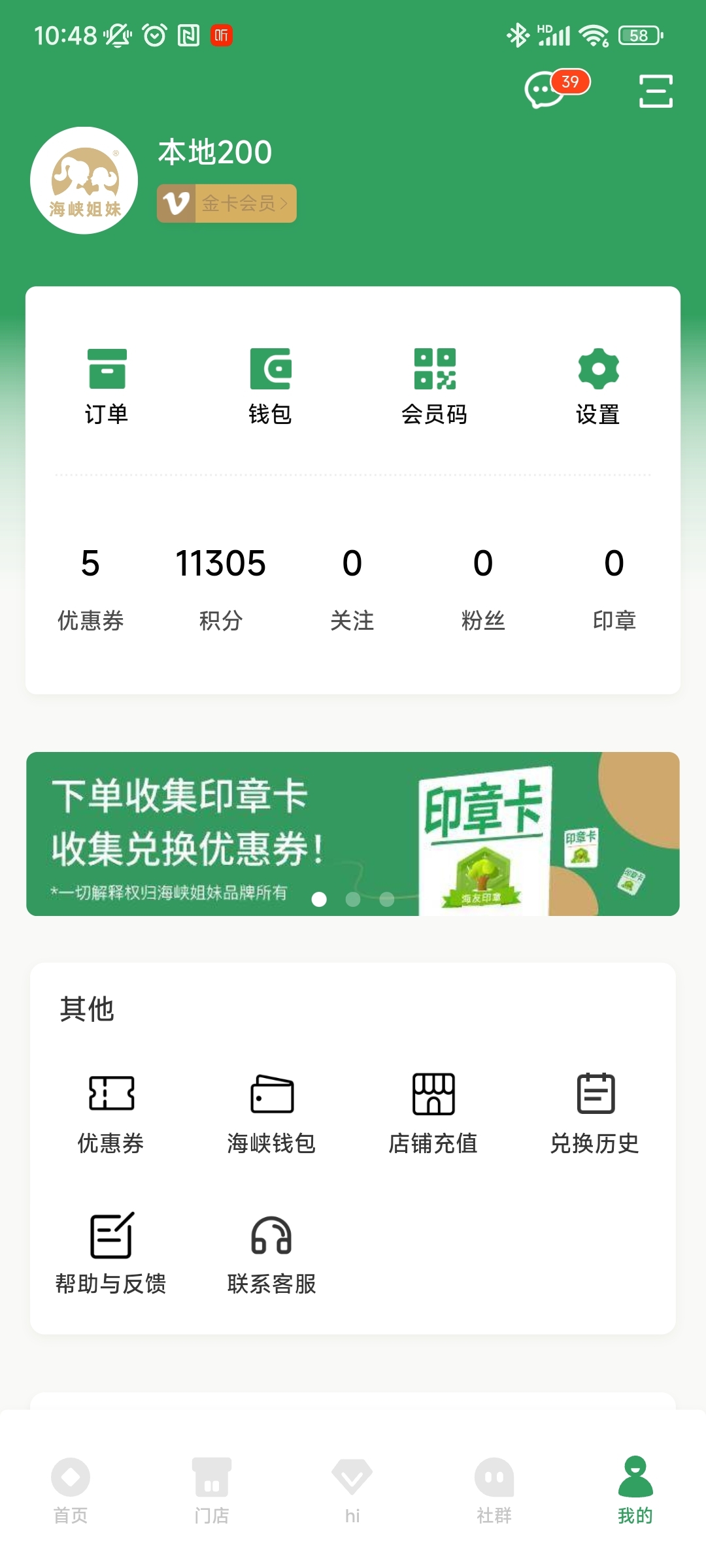Switch to the 门店 tab
Viewport: 706px width, 1568px height.
tap(212, 1496)
